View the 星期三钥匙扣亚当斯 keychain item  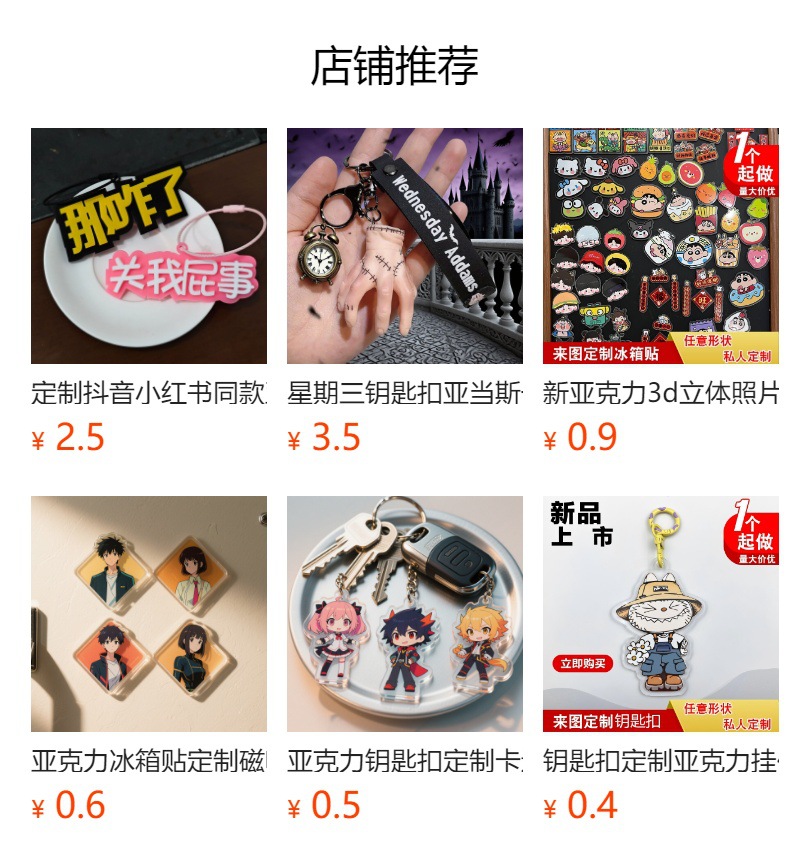tap(404, 246)
